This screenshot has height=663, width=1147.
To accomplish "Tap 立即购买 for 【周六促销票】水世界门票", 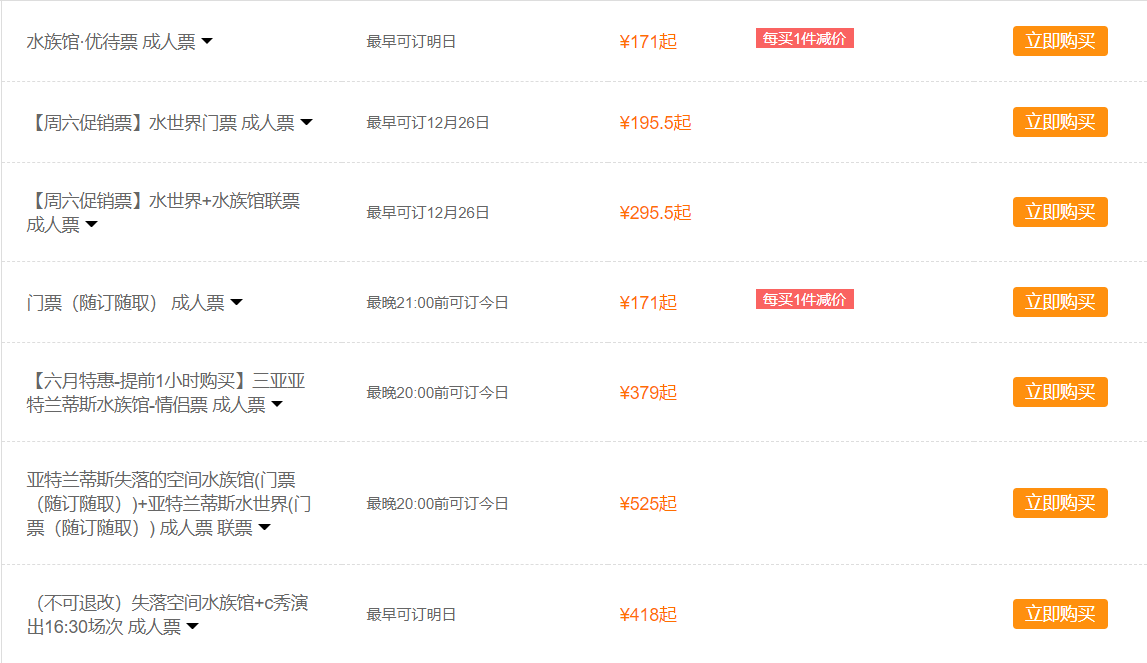I will tap(1060, 122).
